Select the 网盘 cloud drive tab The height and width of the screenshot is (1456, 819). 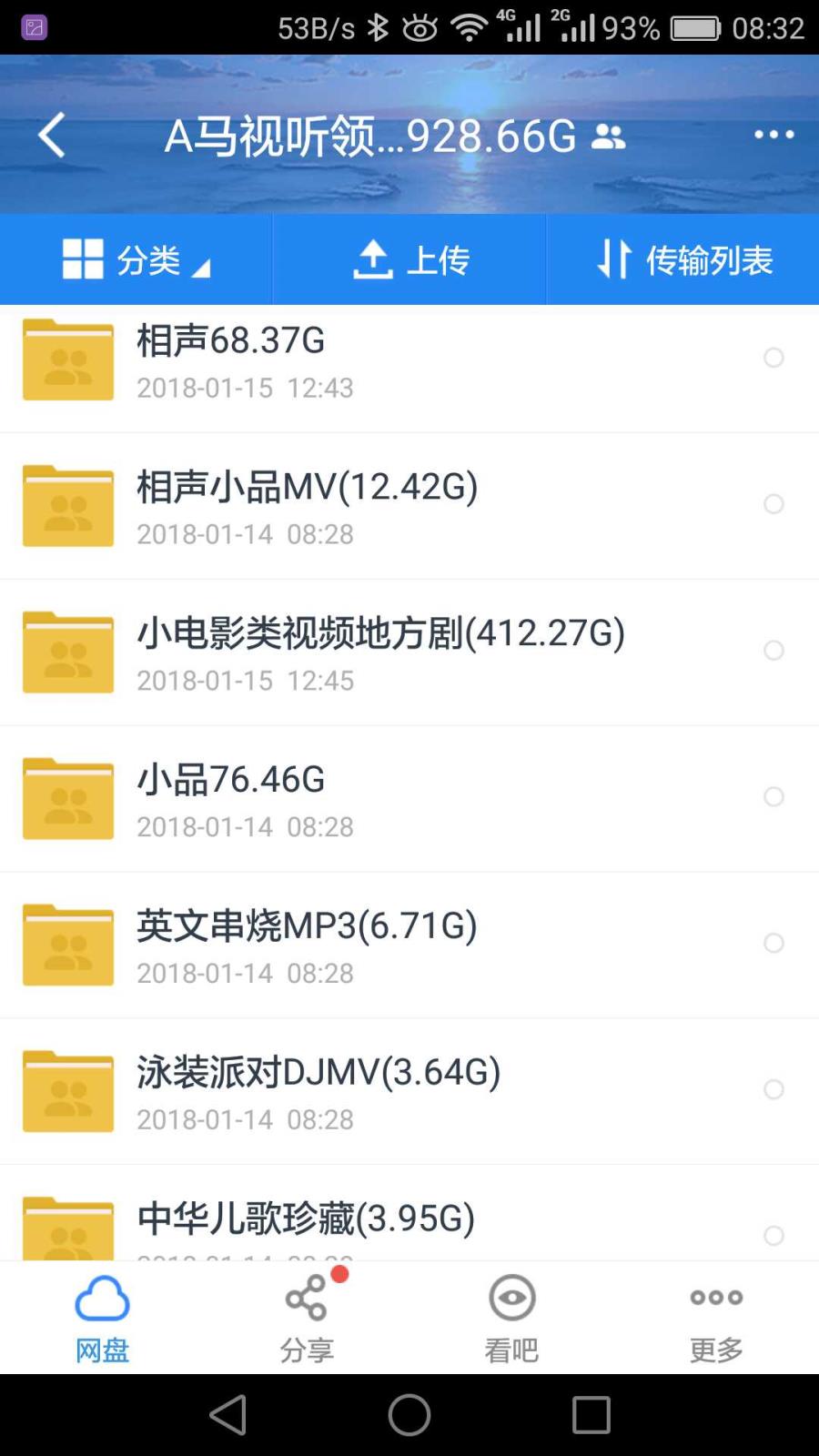(102, 1318)
